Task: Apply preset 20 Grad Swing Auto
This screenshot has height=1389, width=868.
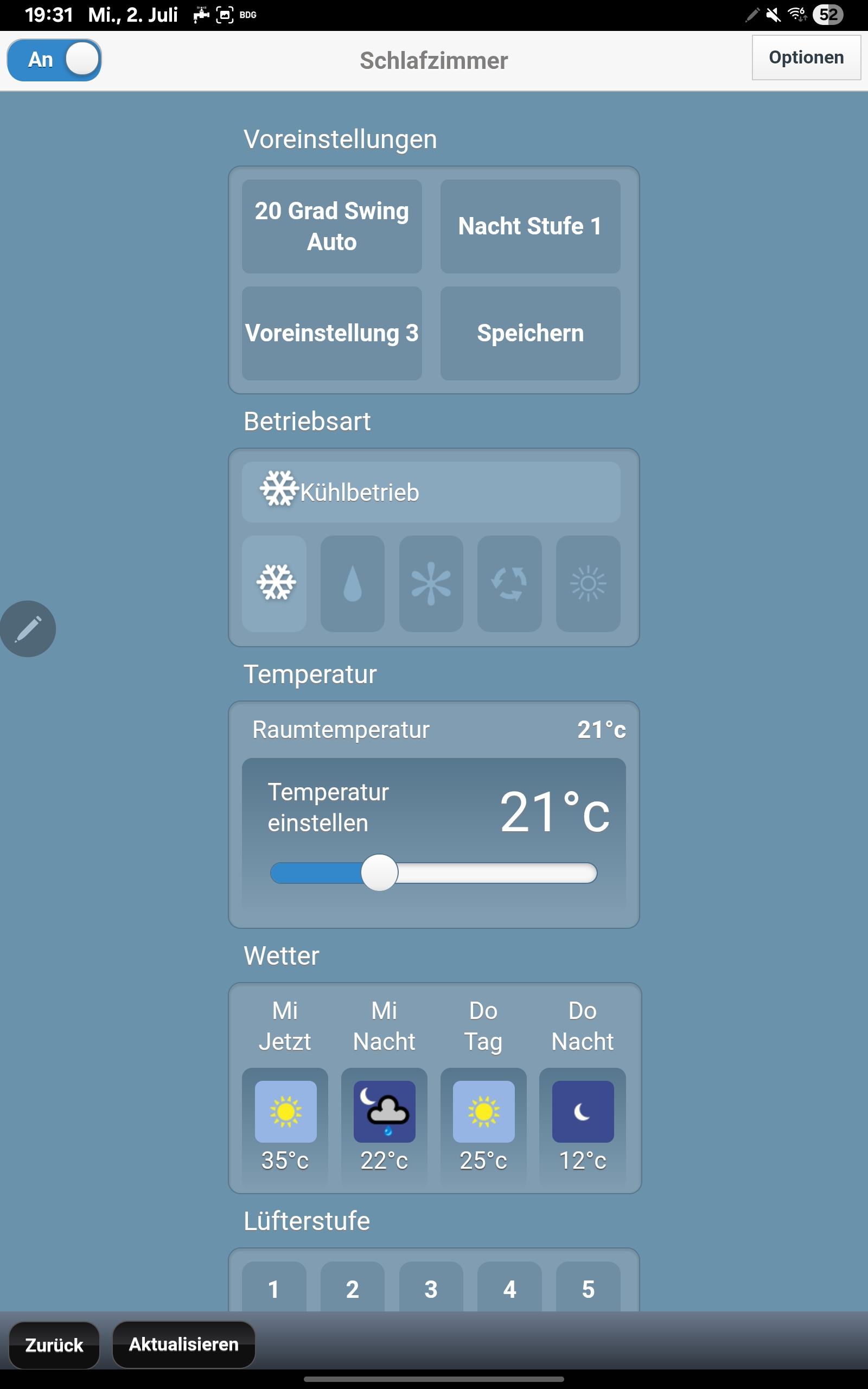Action: pyautogui.click(x=332, y=226)
